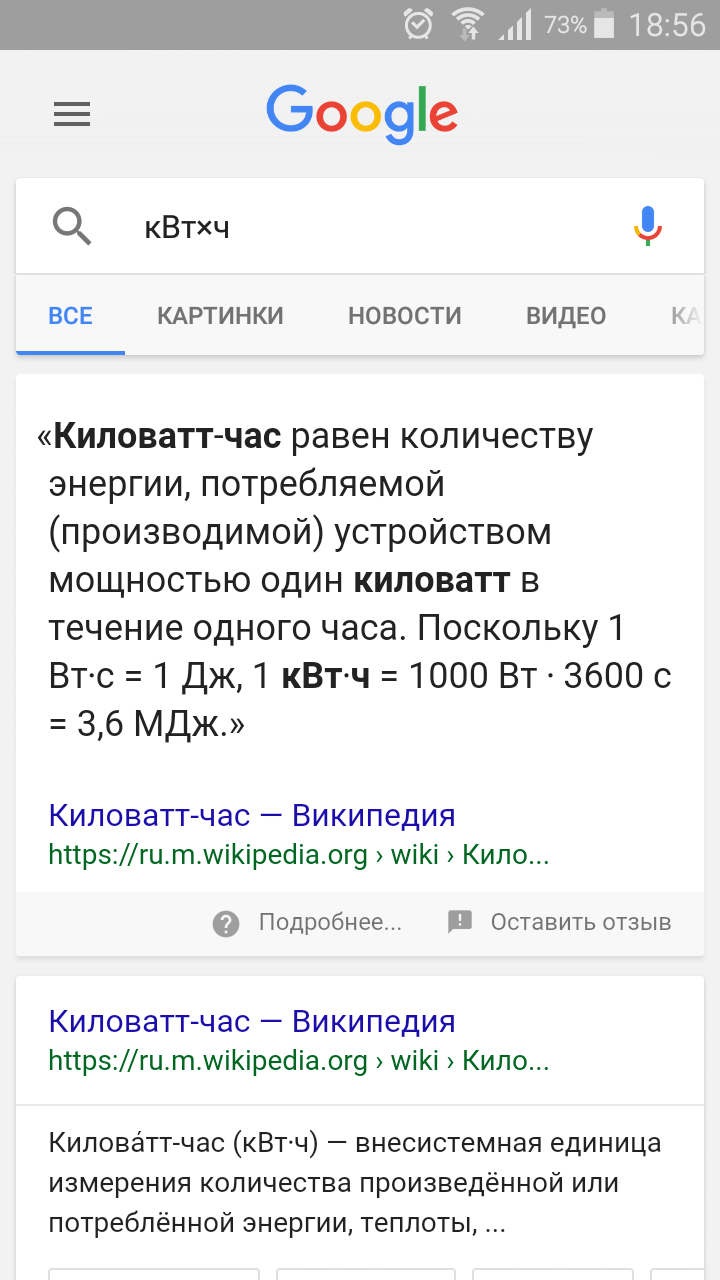
Task: Switch to the Новости tab
Action: 405,316
